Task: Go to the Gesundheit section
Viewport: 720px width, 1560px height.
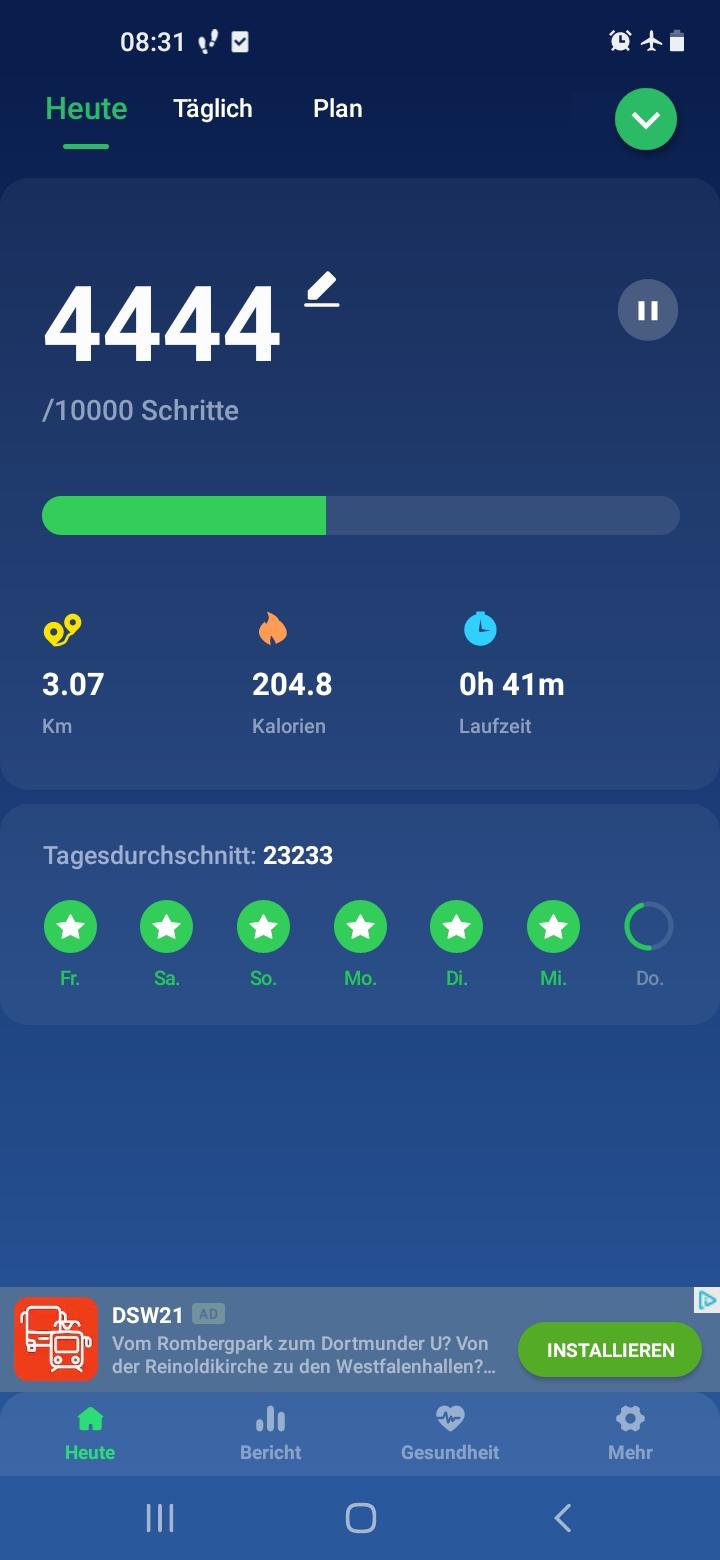Action: click(x=450, y=1434)
